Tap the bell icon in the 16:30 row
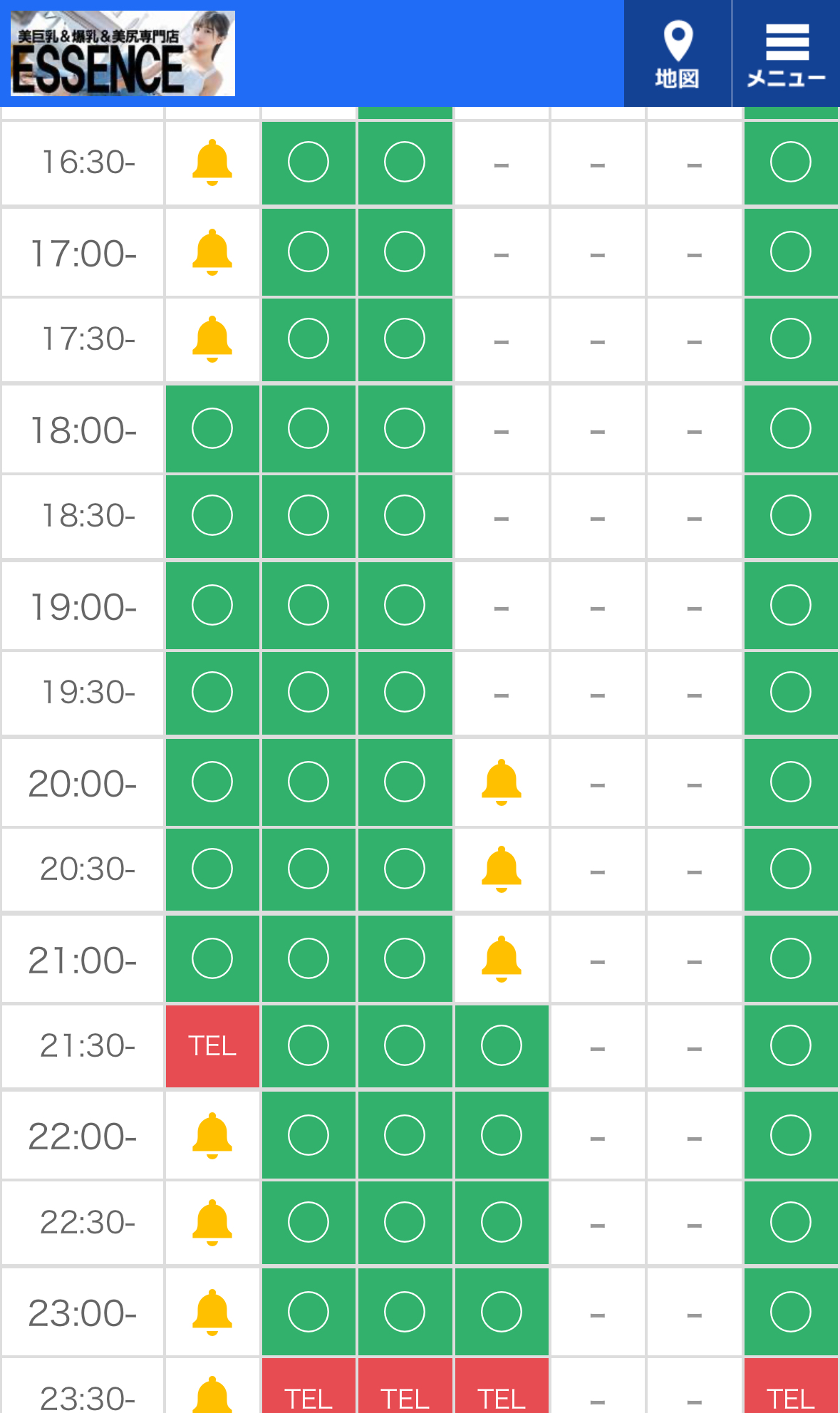This screenshot has width=840, height=1413. 212,163
